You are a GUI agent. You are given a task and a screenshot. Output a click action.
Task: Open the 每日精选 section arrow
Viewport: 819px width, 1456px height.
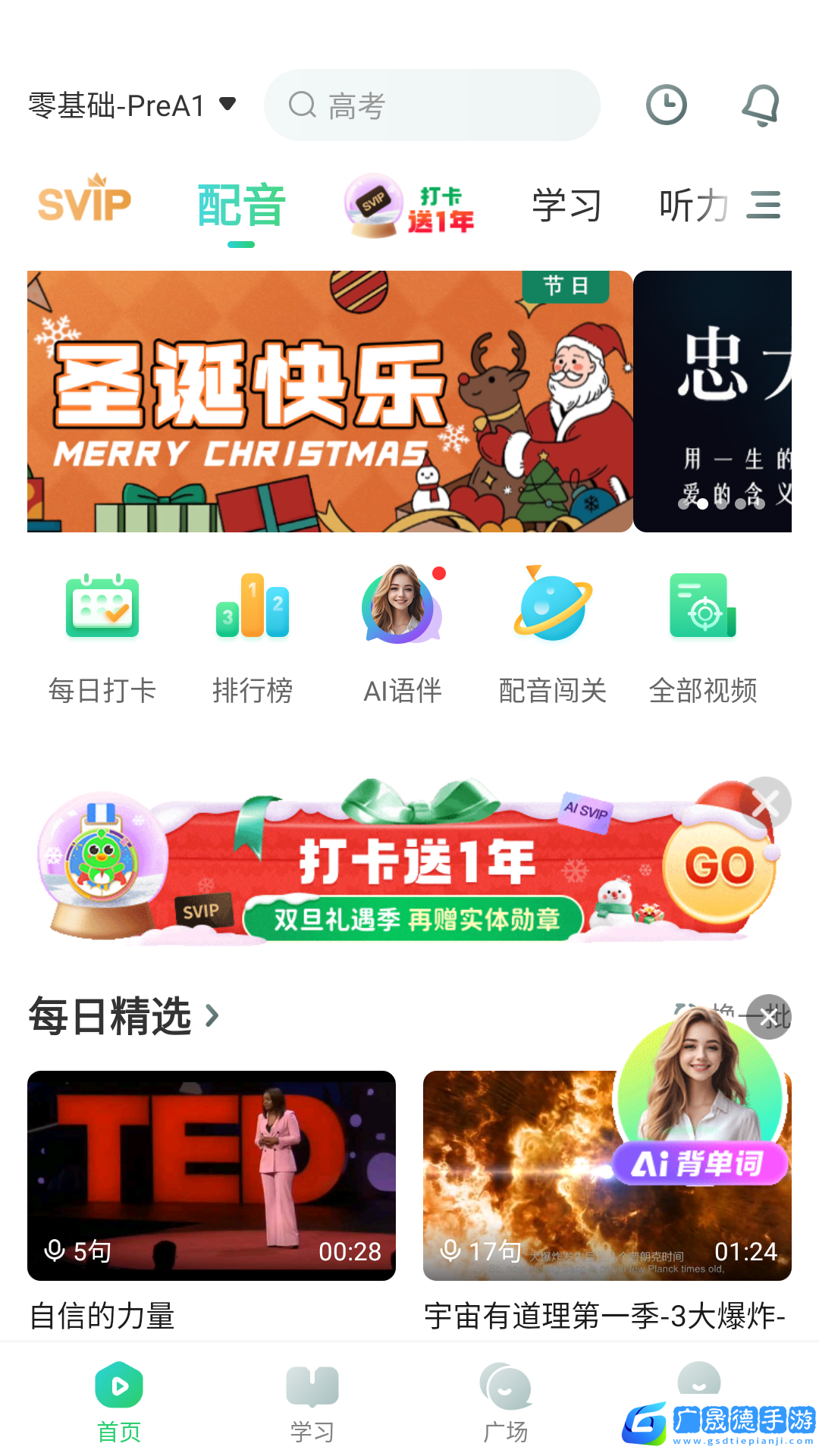tap(212, 1015)
